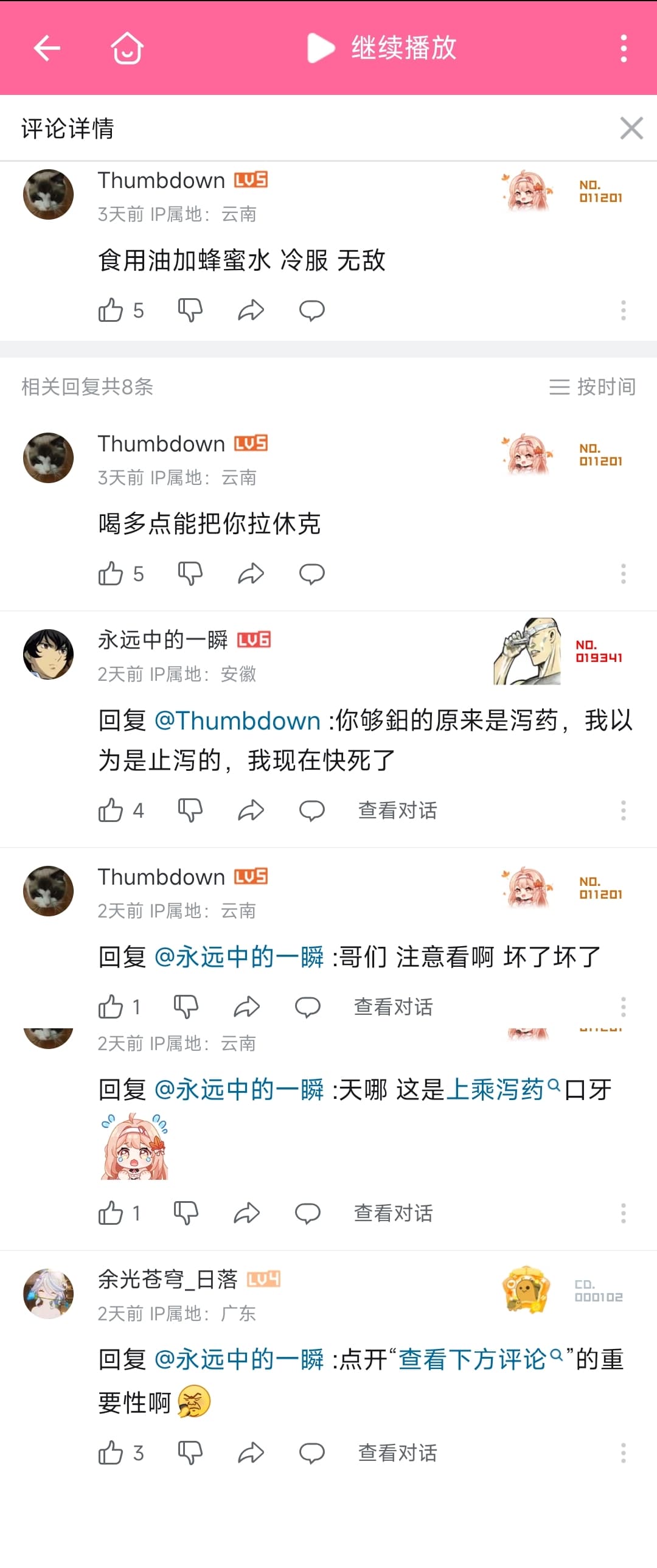This screenshot has height=1568, width=657.
Task: Go back using the top arrow
Action: (x=47, y=48)
